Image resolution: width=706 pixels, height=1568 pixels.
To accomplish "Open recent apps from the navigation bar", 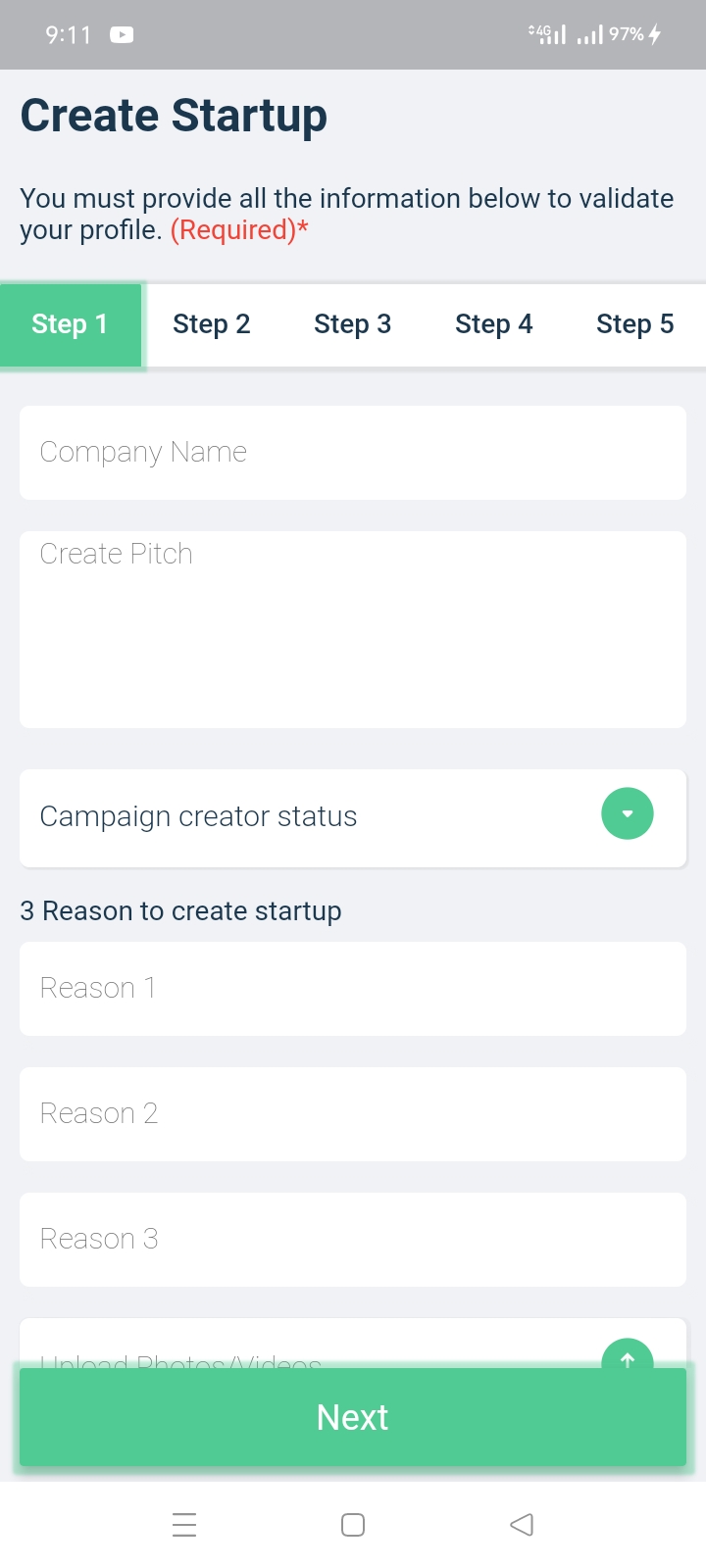I will (184, 1525).
